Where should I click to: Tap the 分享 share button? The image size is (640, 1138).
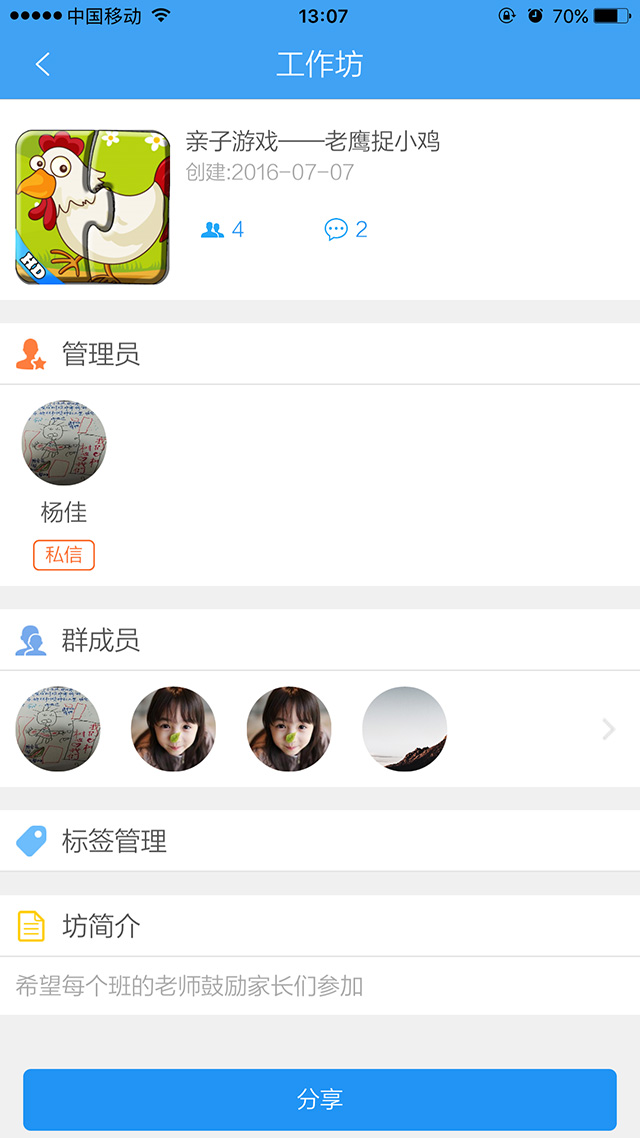320,1099
